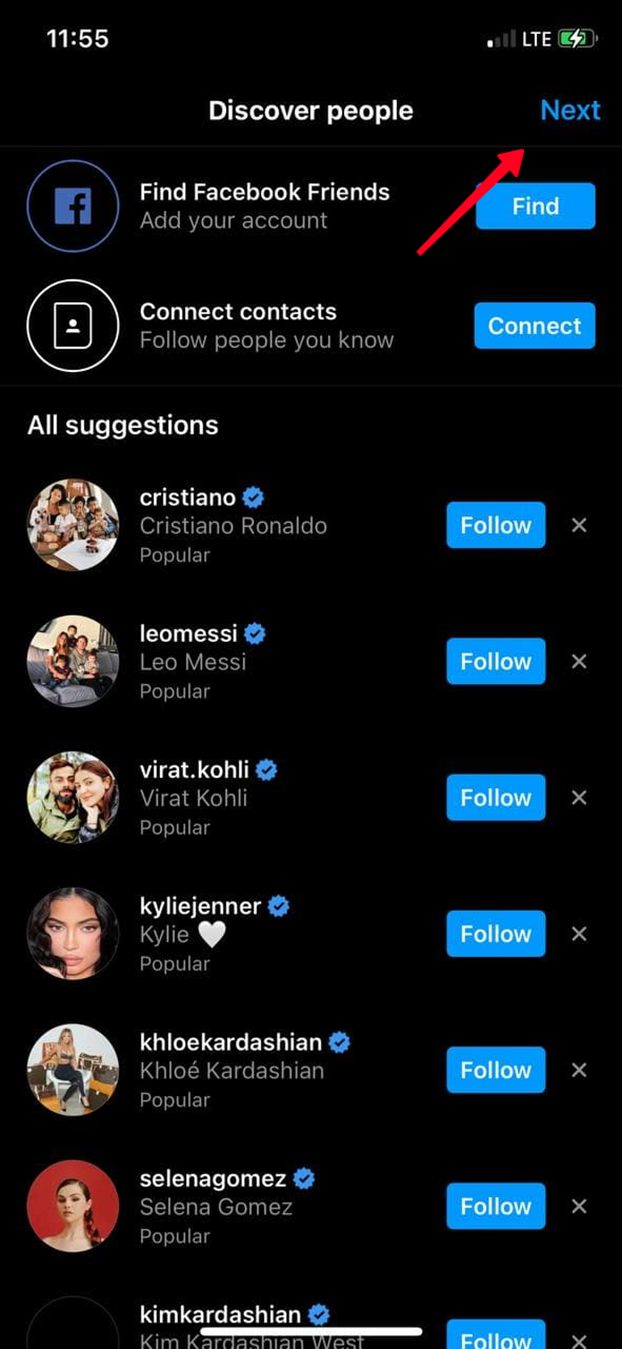
Task: View virat.kohli's profile from username
Action: 194,770
